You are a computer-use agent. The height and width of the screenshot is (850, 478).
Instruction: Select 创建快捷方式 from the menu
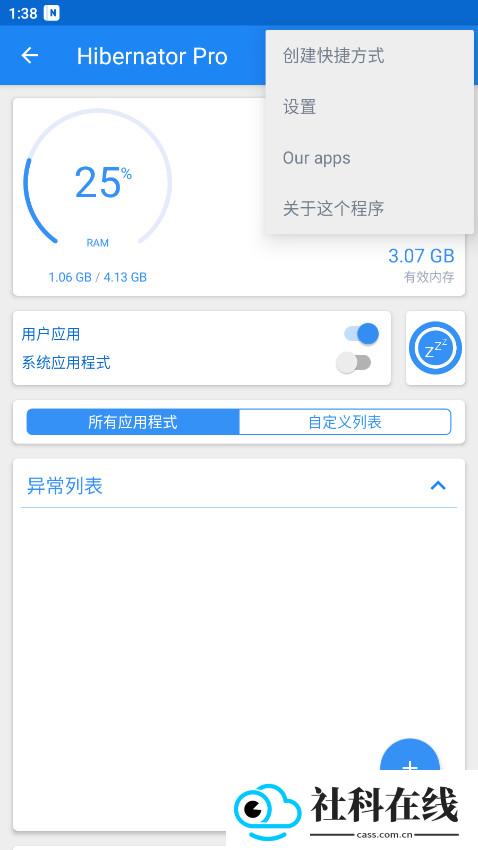(x=370, y=56)
